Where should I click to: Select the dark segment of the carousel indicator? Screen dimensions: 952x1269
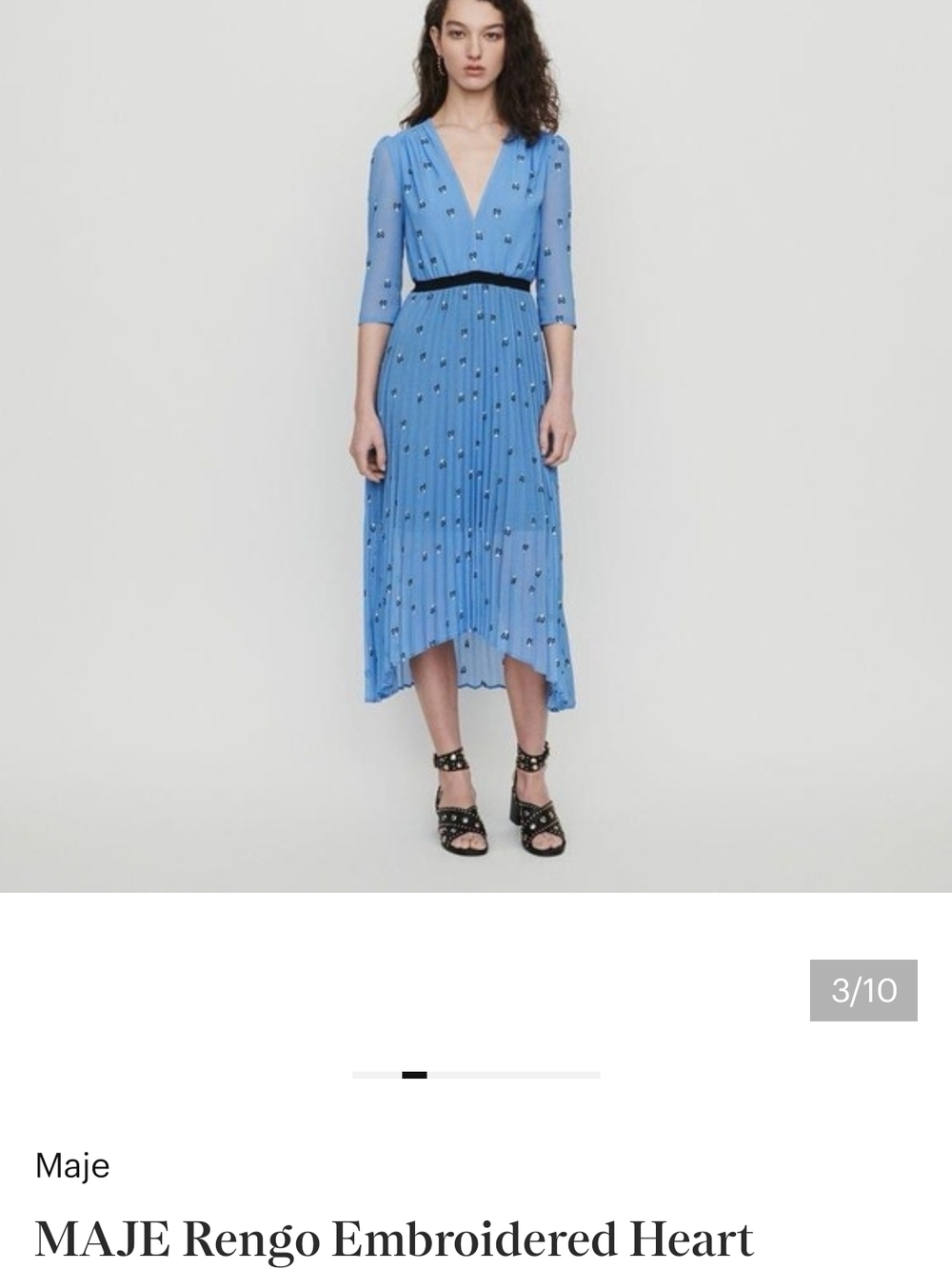tap(414, 1076)
